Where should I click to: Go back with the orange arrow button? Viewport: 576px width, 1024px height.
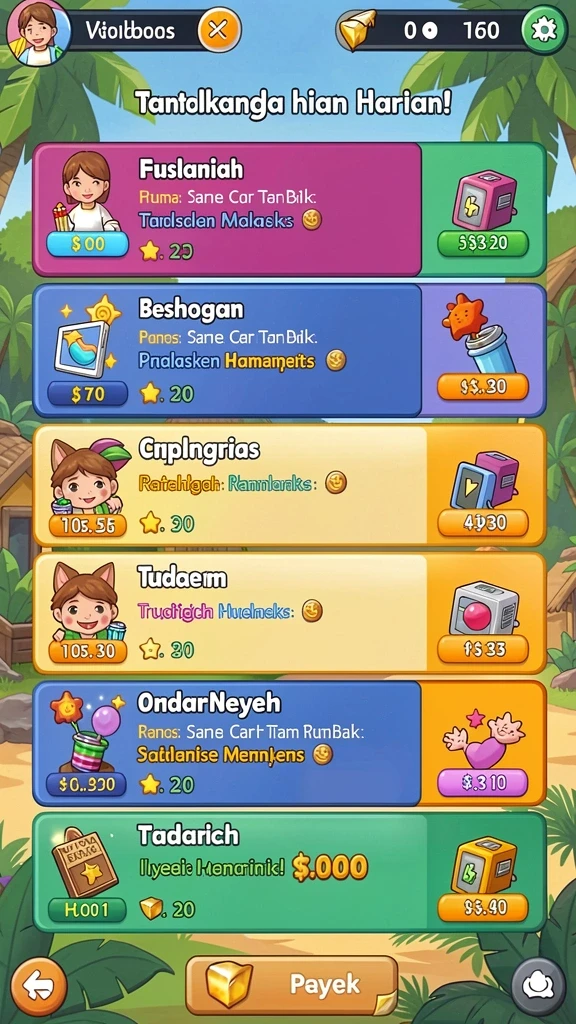point(39,985)
